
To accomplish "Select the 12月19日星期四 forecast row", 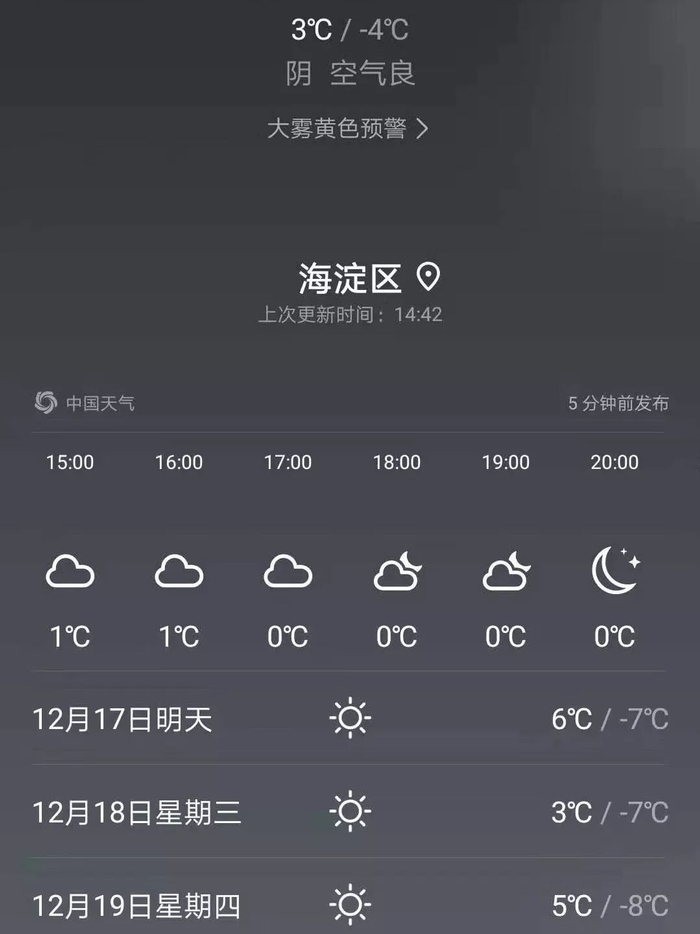I will 348,905.
